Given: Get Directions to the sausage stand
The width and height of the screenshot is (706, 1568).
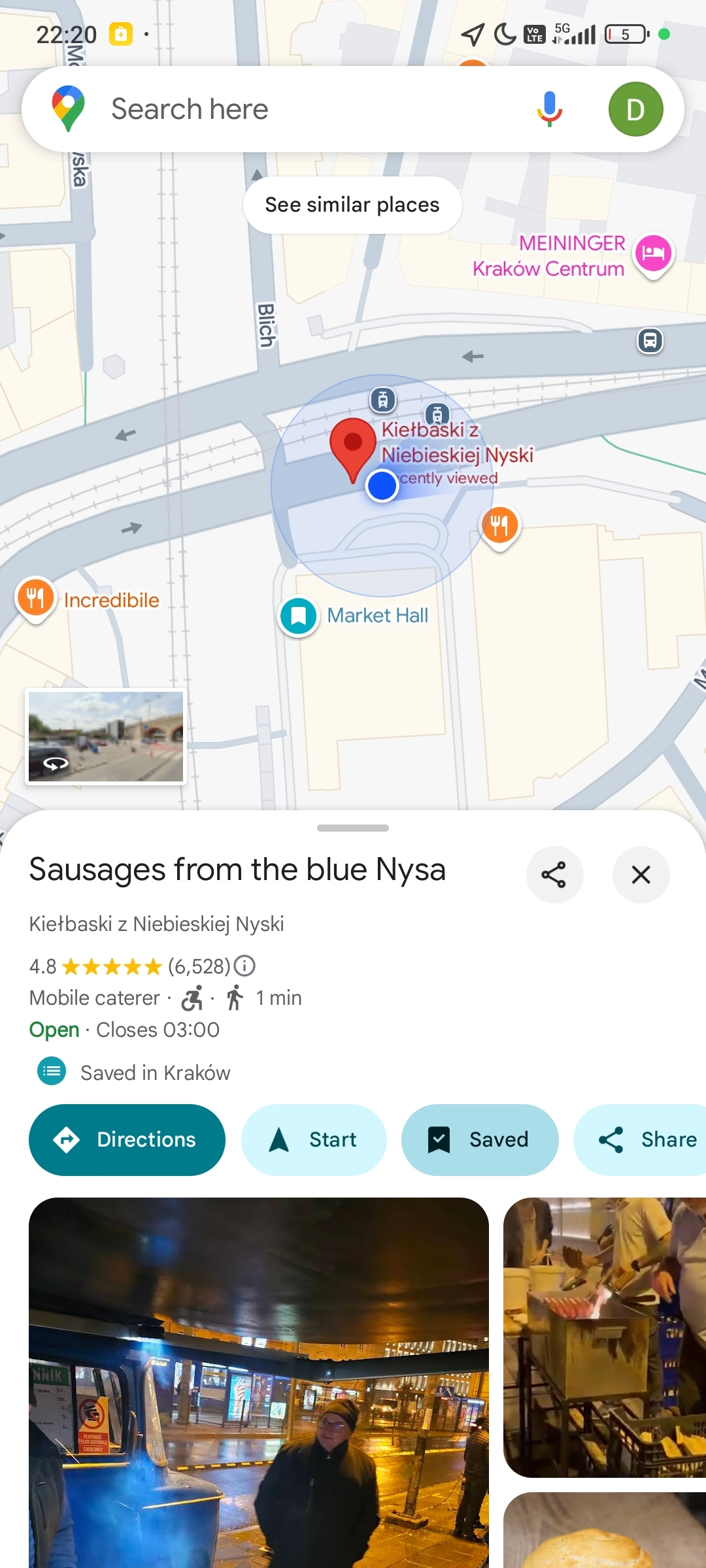Looking at the screenshot, I should click(127, 1140).
